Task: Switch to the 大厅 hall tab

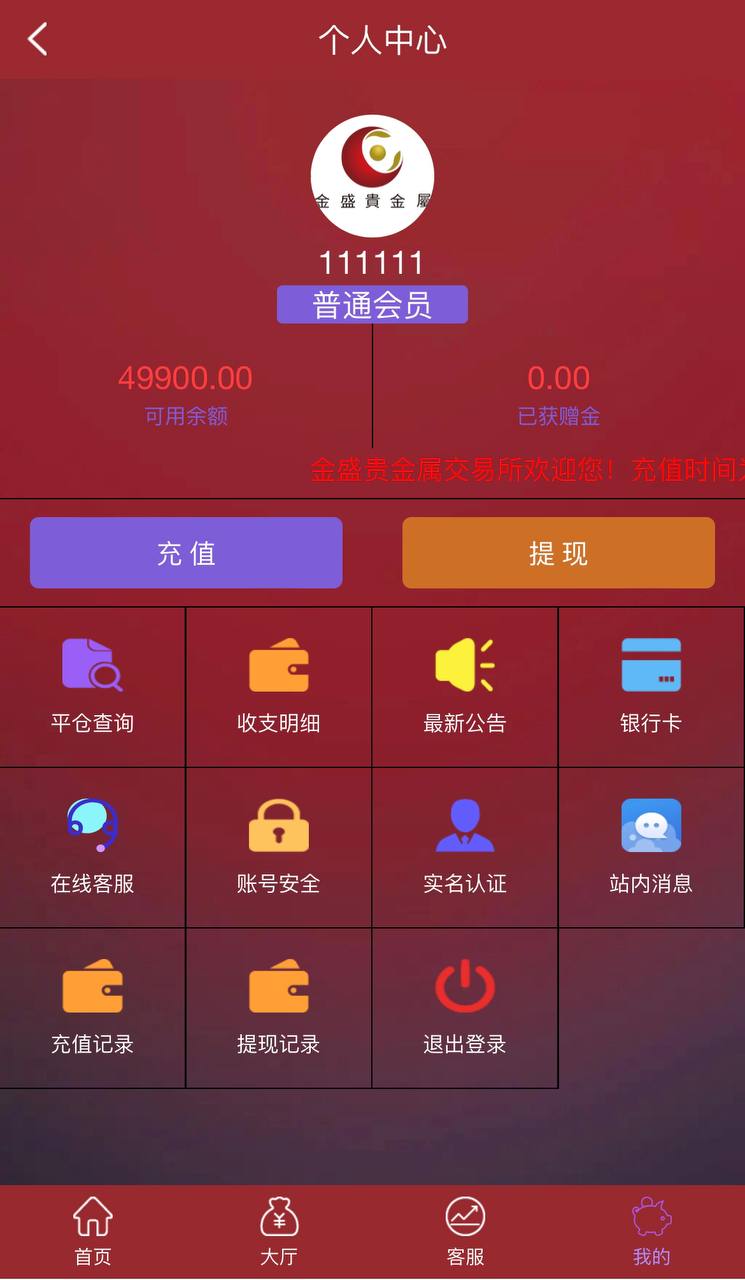Action: pos(279,1232)
